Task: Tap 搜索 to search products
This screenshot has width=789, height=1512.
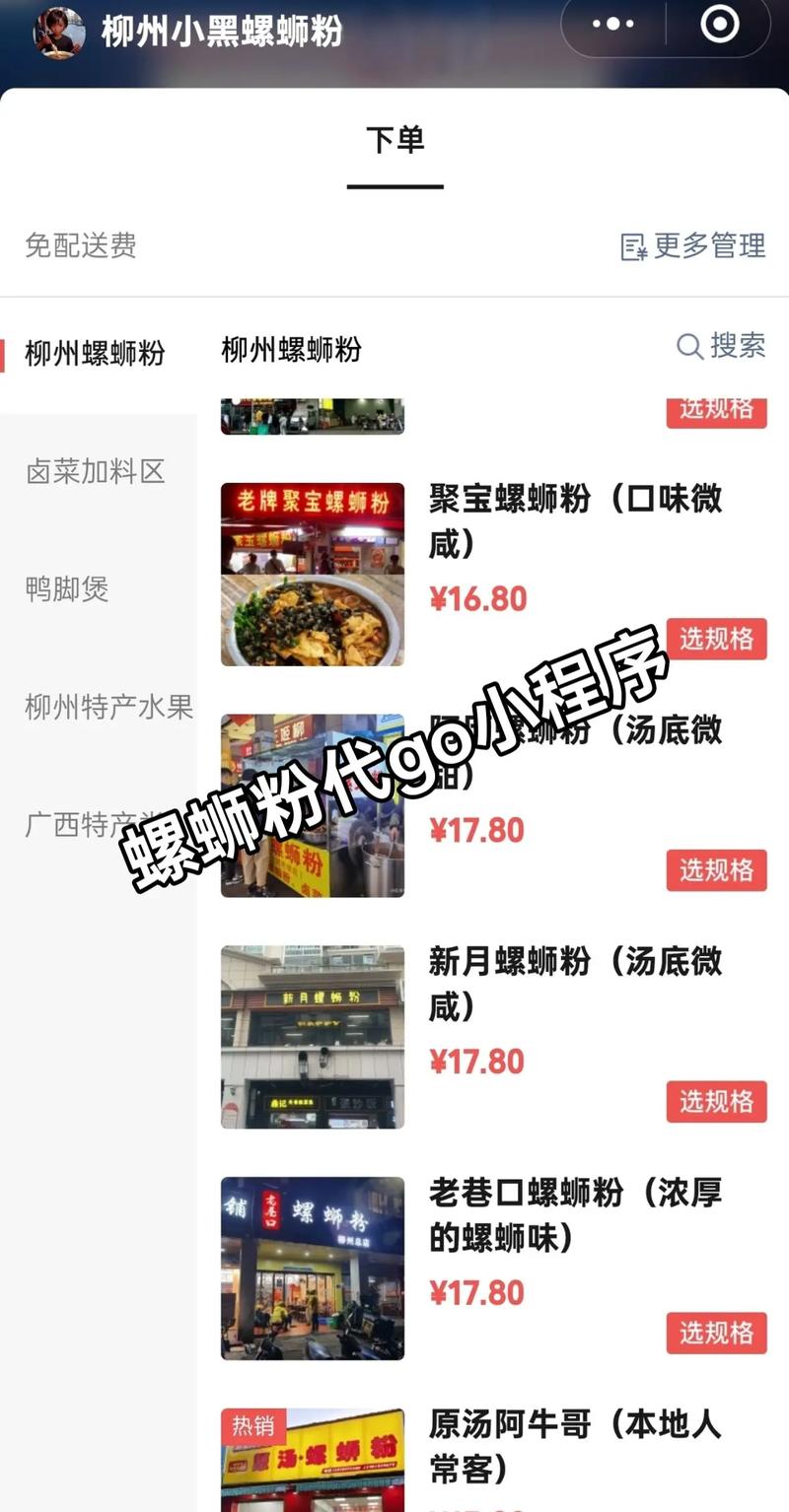Action: 722,346
